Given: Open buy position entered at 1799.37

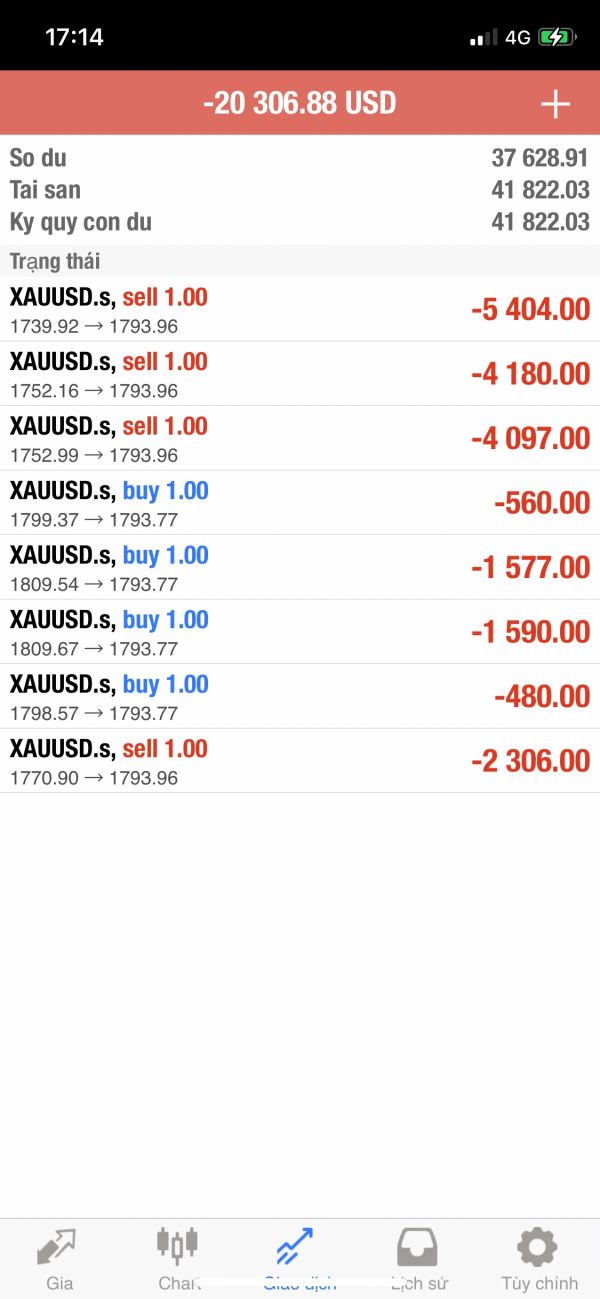Looking at the screenshot, I should click(300, 503).
